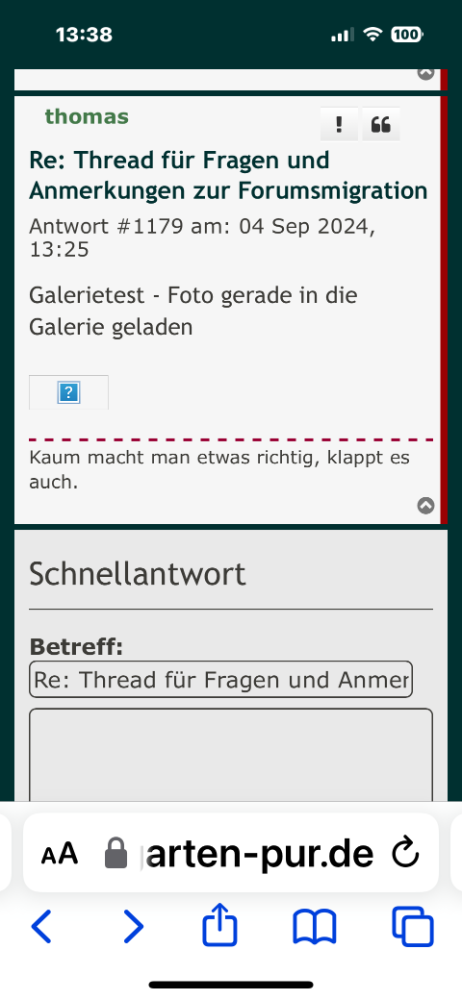Show all open tabs
Viewport: 462px width, 1000px height.
[413, 927]
